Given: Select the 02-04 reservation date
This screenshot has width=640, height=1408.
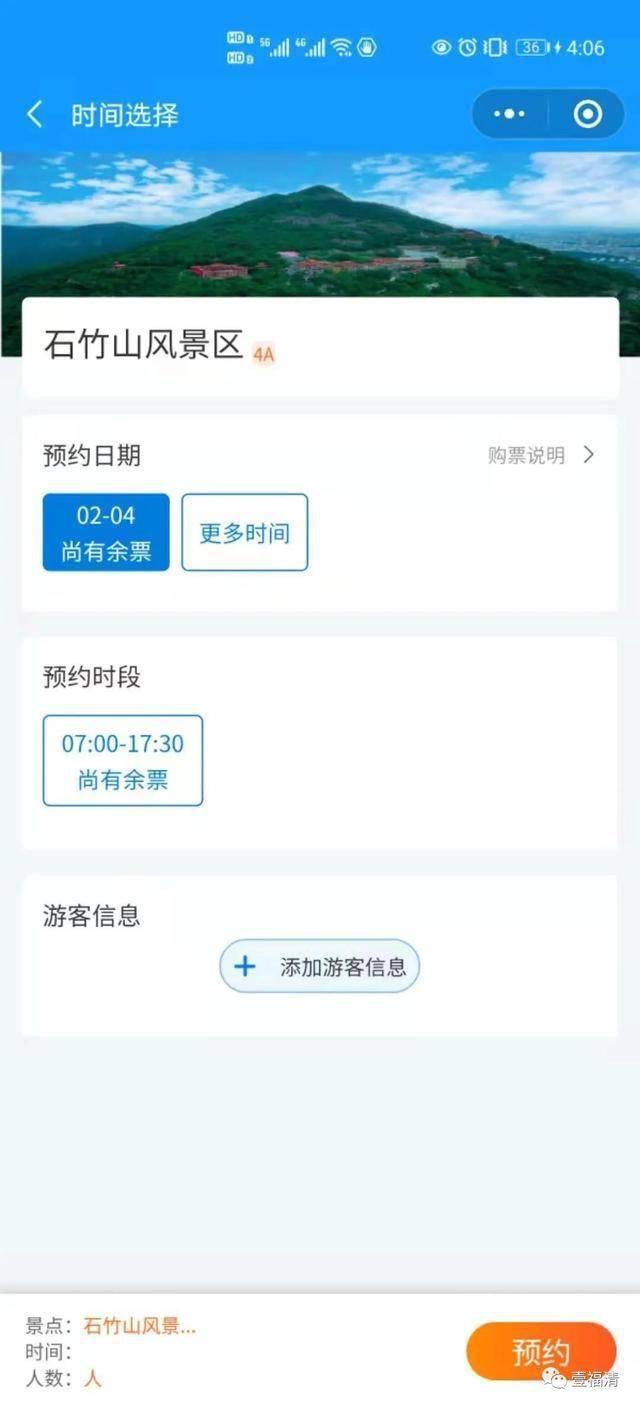Looking at the screenshot, I should pyautogui.click(x=106, y=533).
